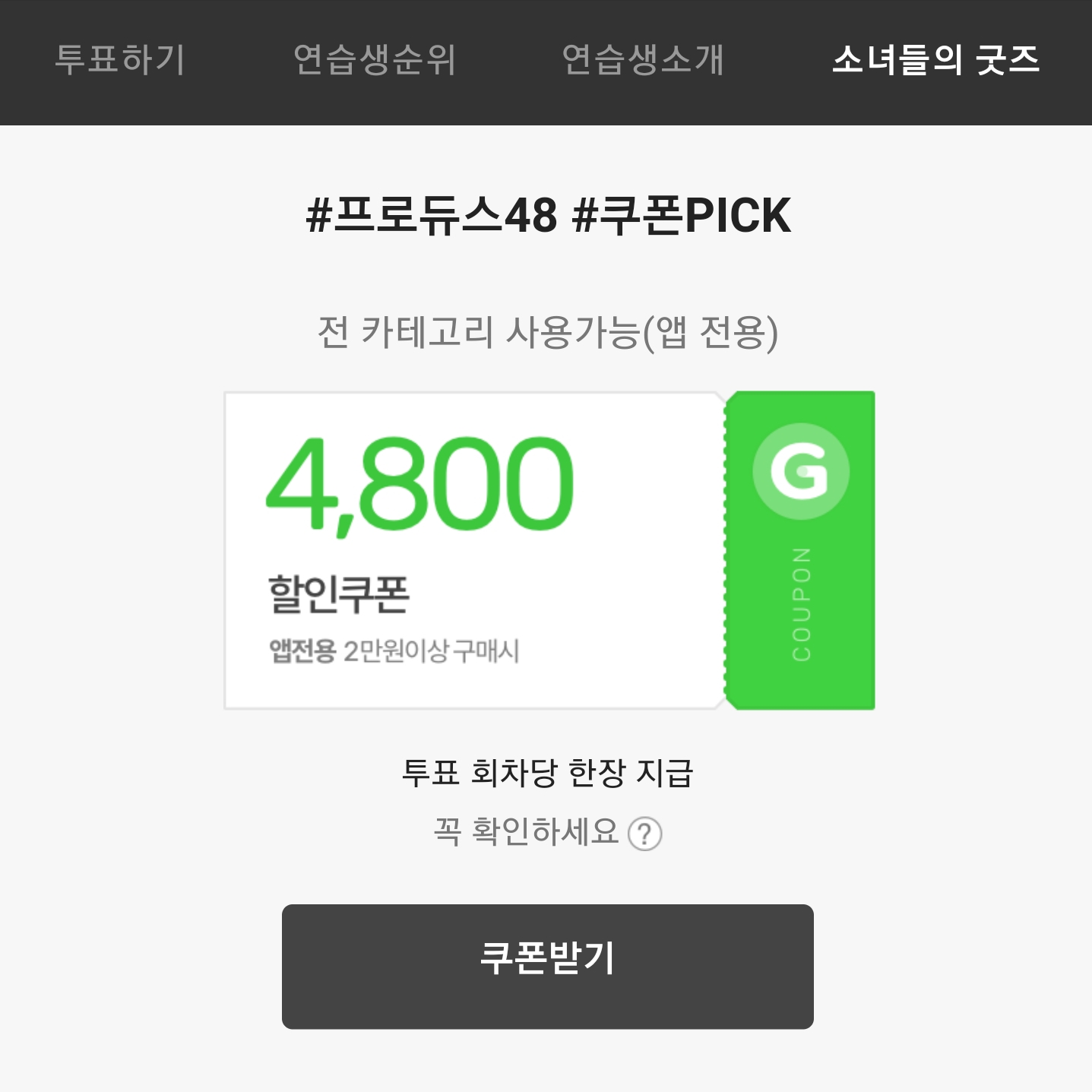
Task: Select the 소녀들의 굿즈 tab
Action: [x=935, y=60]
